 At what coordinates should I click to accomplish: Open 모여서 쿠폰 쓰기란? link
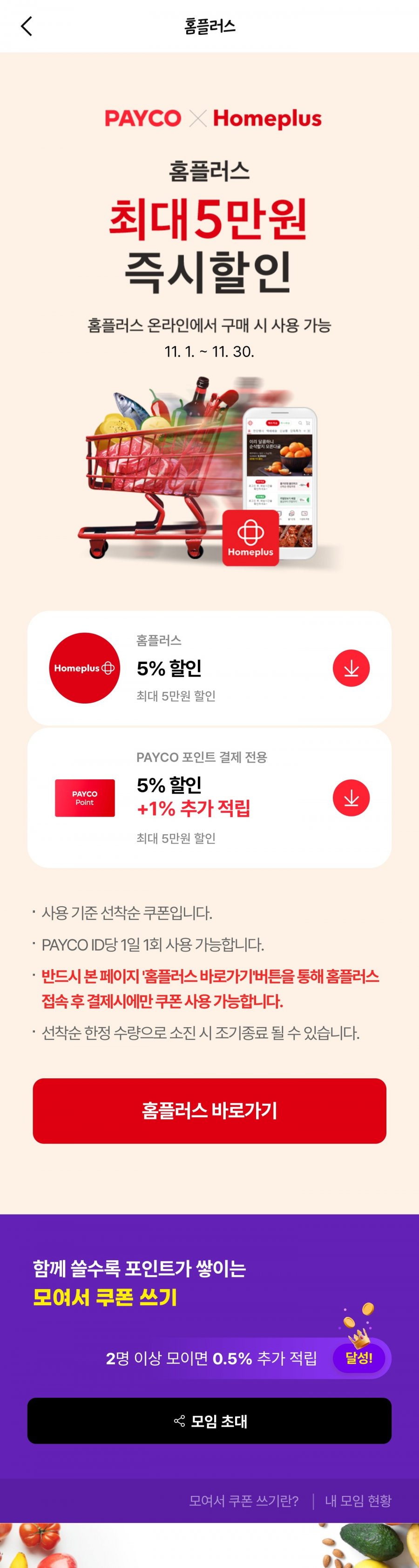tap(243, 1501)
